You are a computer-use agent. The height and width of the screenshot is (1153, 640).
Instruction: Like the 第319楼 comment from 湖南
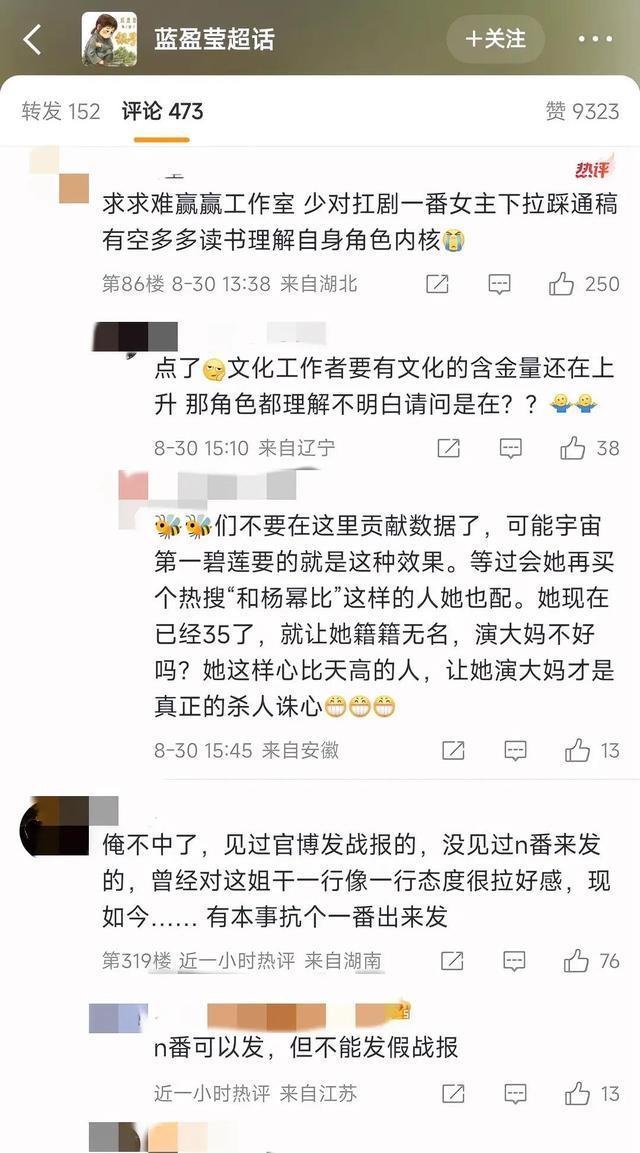576,961
